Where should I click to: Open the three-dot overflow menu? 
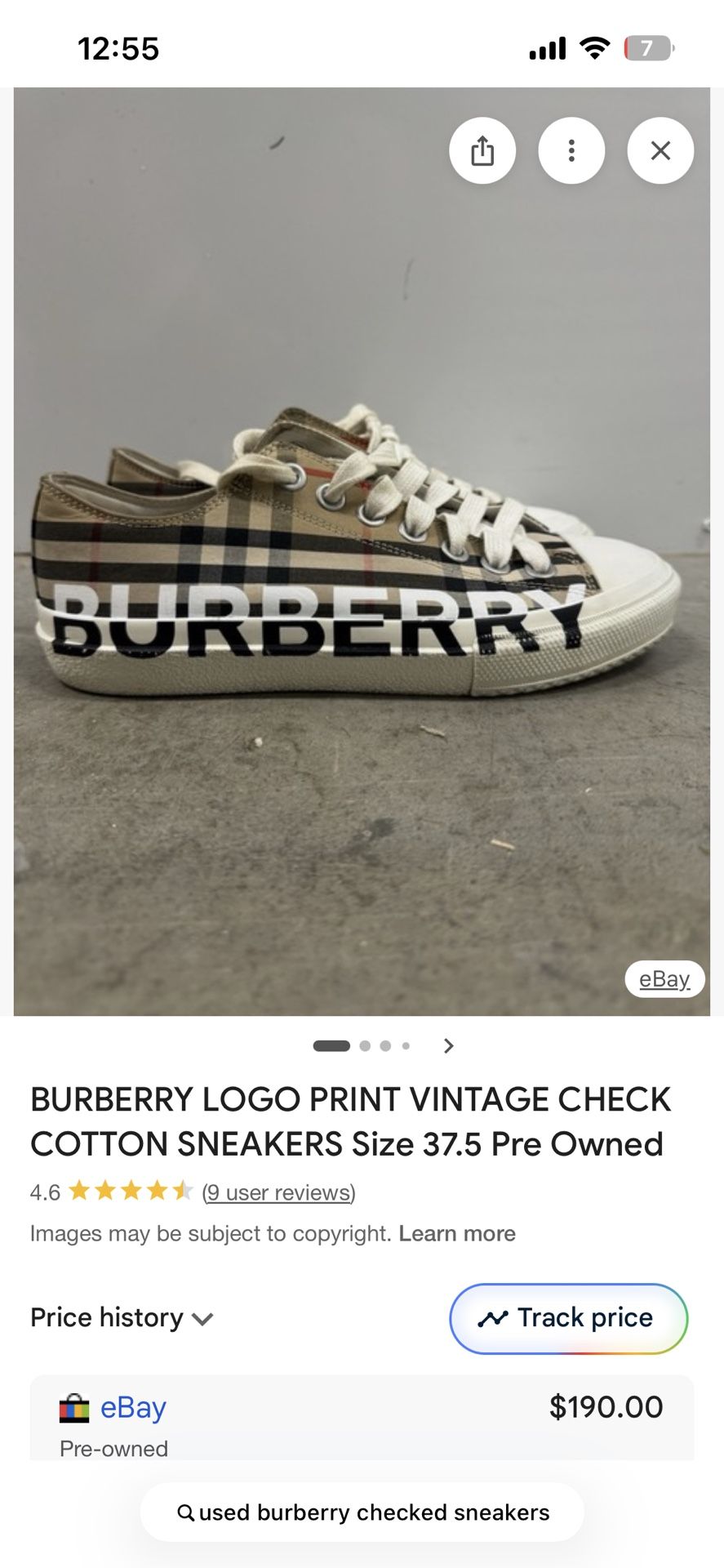(x=571, y=150)
